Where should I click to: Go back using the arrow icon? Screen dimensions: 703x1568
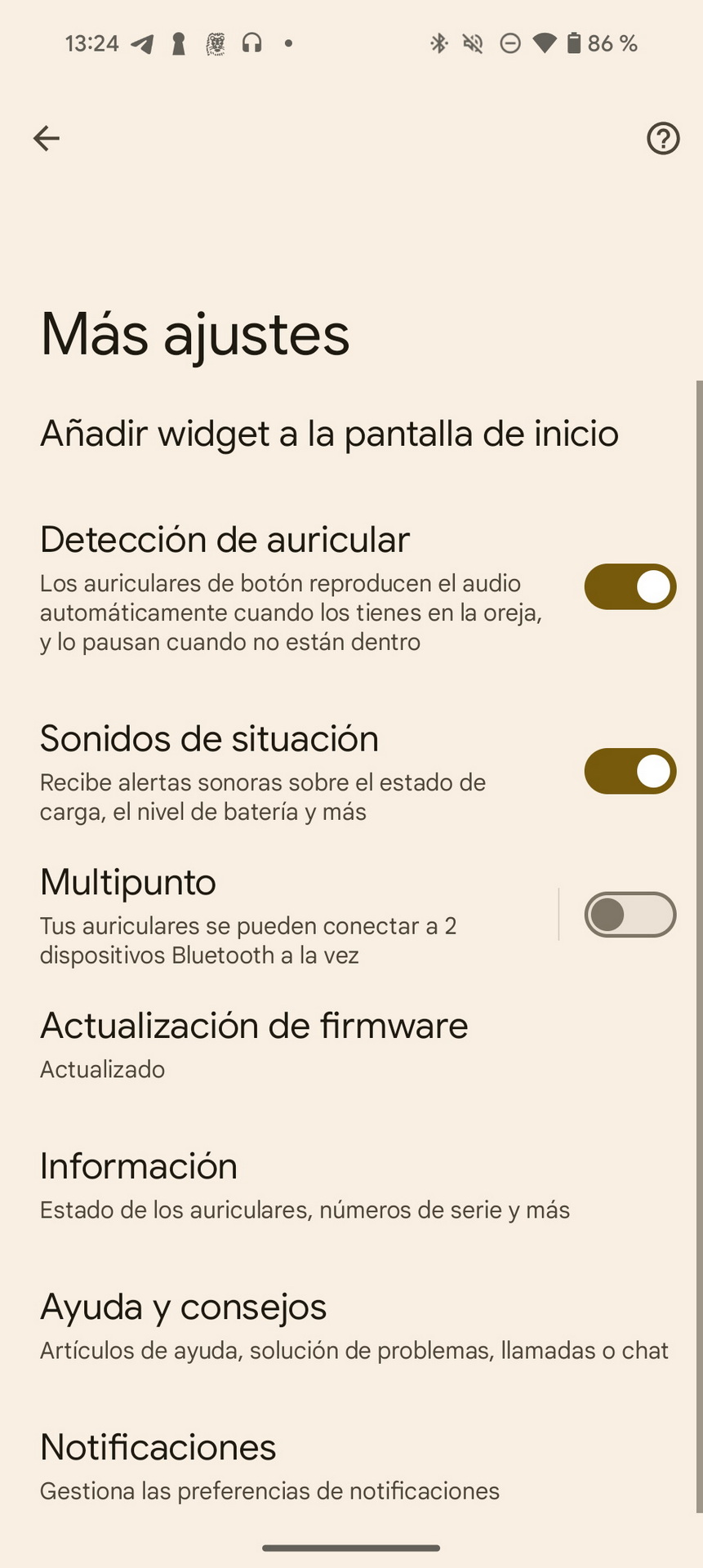click(x=47, y=138)
